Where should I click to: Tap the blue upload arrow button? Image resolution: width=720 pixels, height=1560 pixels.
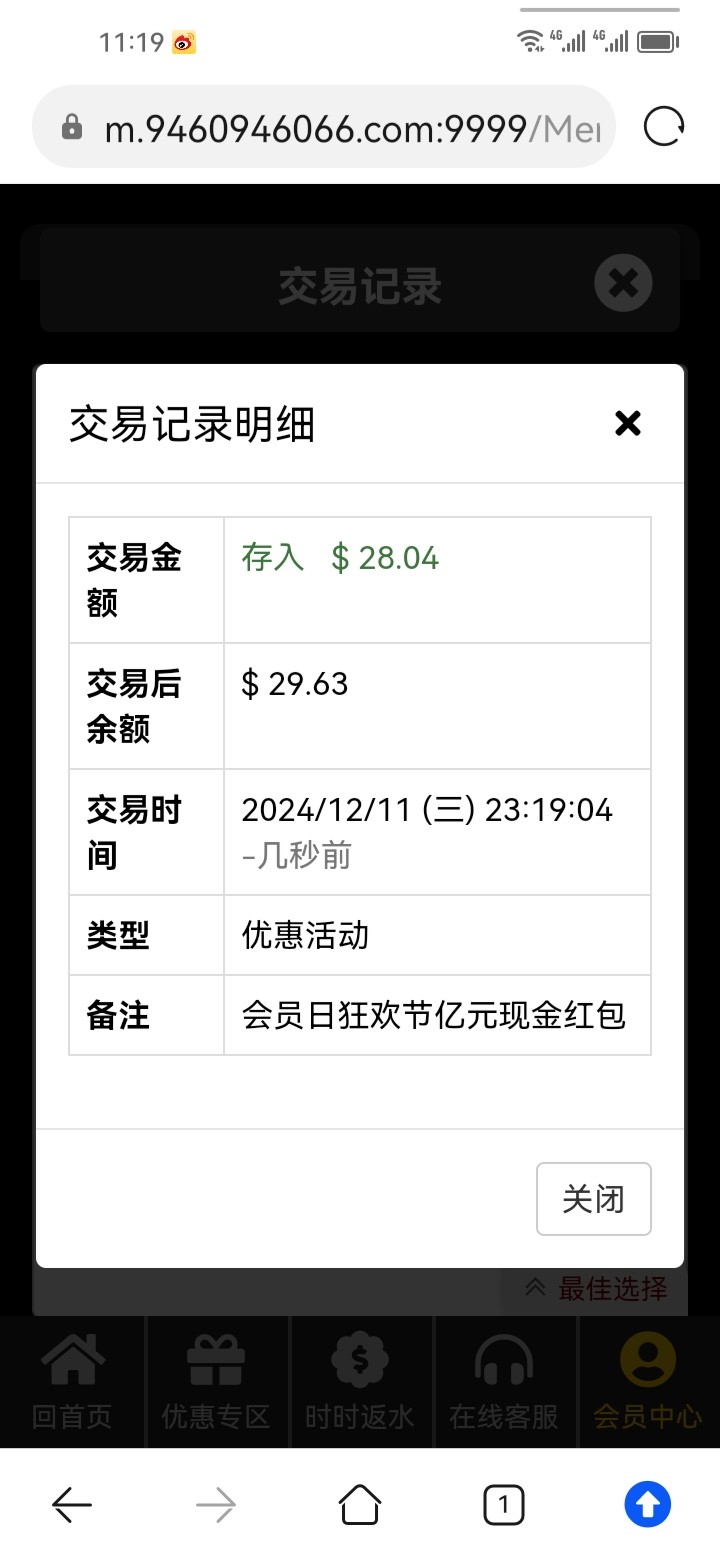(x=648, y=1504)
